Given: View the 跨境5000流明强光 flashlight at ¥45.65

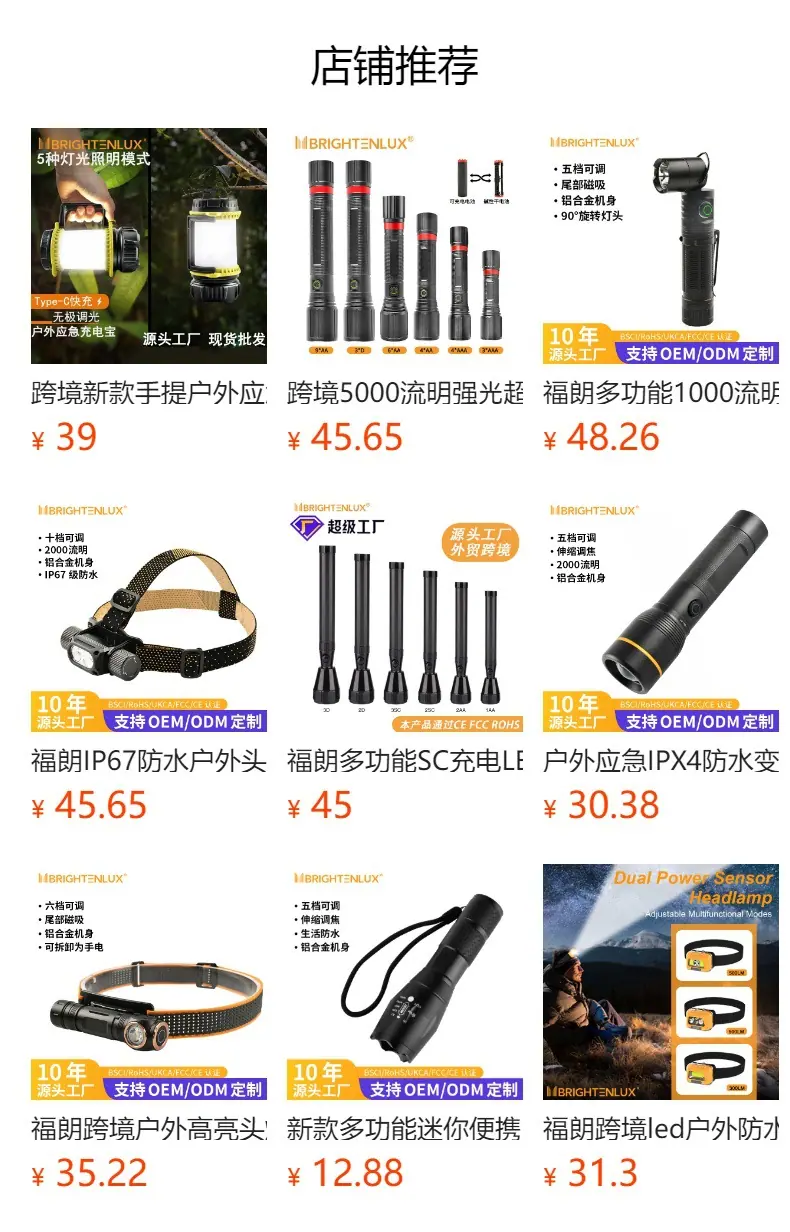Looking at the screenshot, I should [x=405, y=246].
